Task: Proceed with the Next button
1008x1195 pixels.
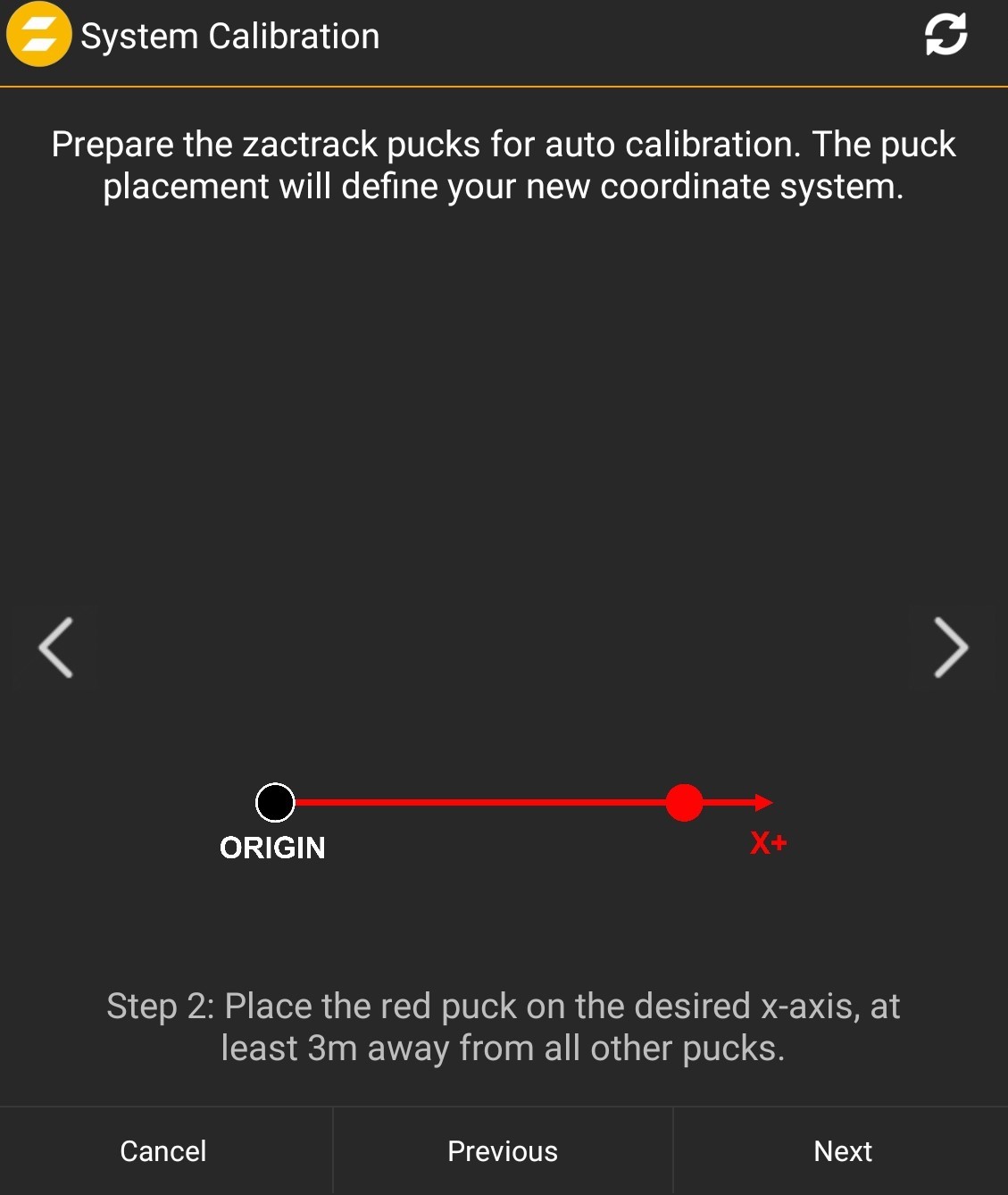Action: tap(842, 1151)
